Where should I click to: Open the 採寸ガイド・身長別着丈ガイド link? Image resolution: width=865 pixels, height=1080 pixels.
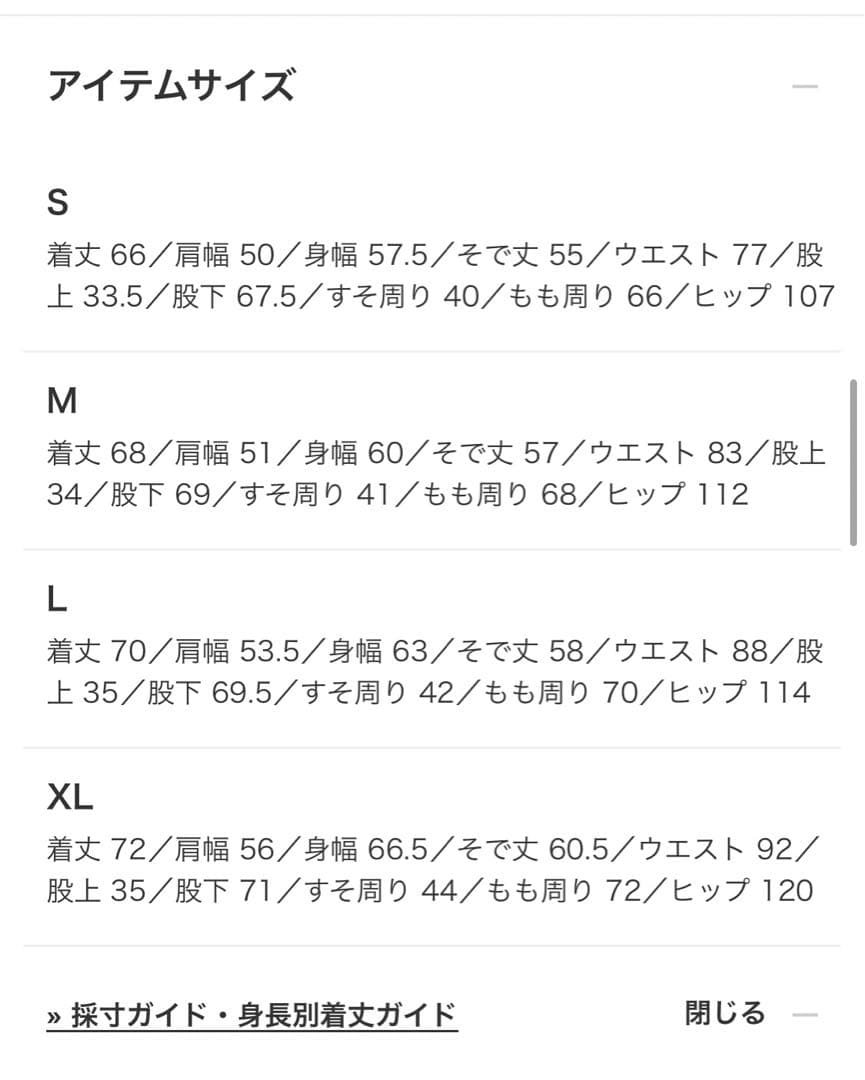252,1015
